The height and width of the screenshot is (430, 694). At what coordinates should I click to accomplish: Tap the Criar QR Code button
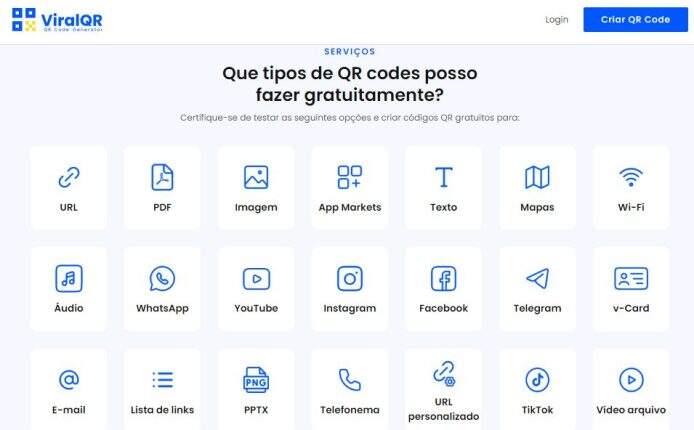tap(635, 19)
